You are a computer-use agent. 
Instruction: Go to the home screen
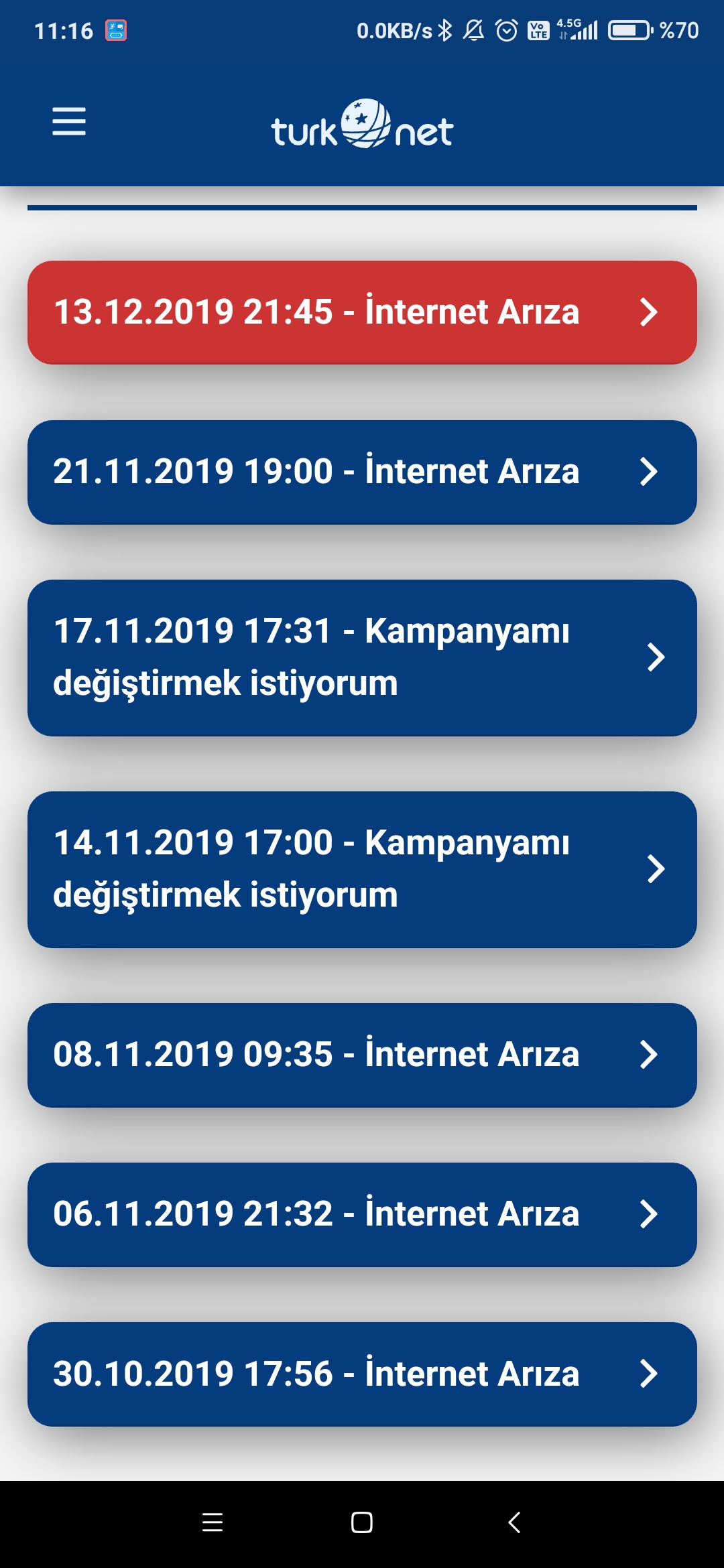tap(362, 1522)
